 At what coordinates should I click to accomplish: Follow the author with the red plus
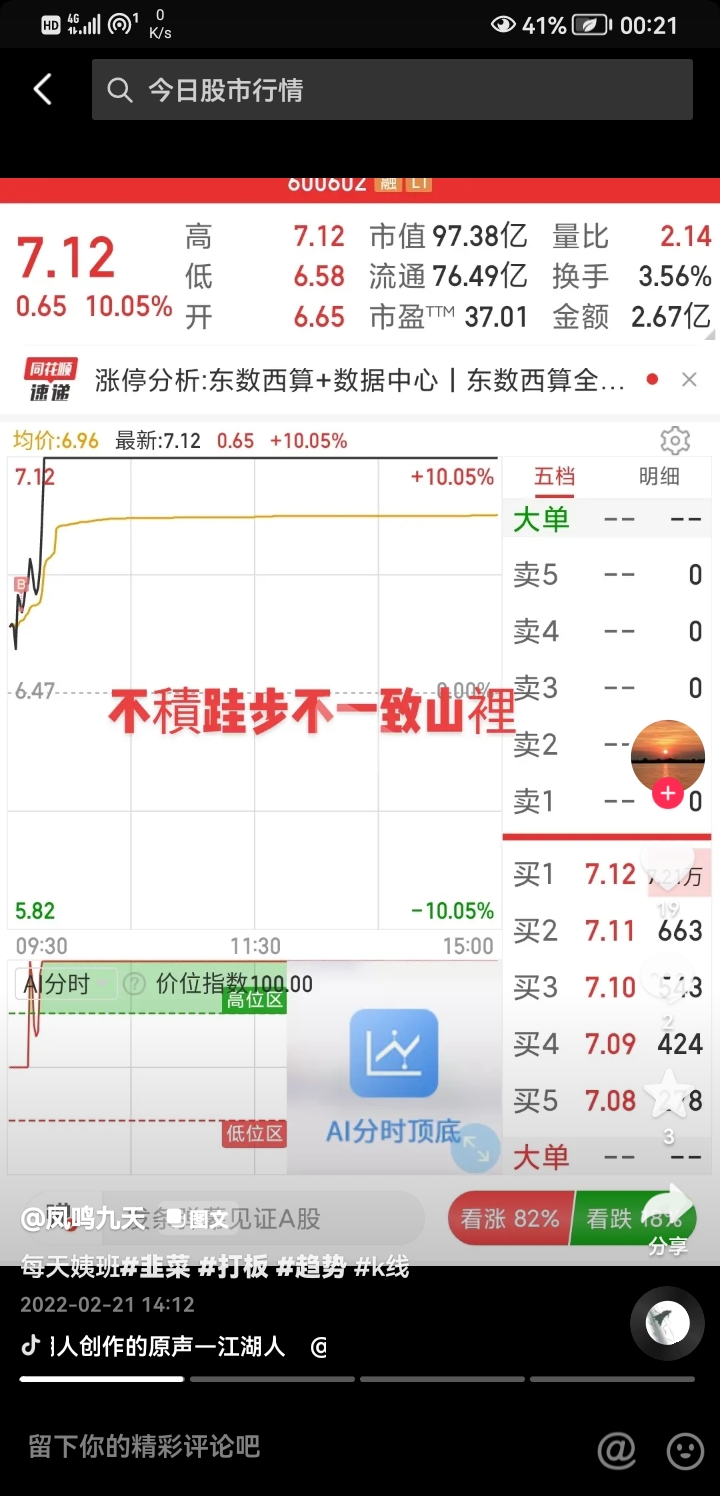click(x=667, y=795)
